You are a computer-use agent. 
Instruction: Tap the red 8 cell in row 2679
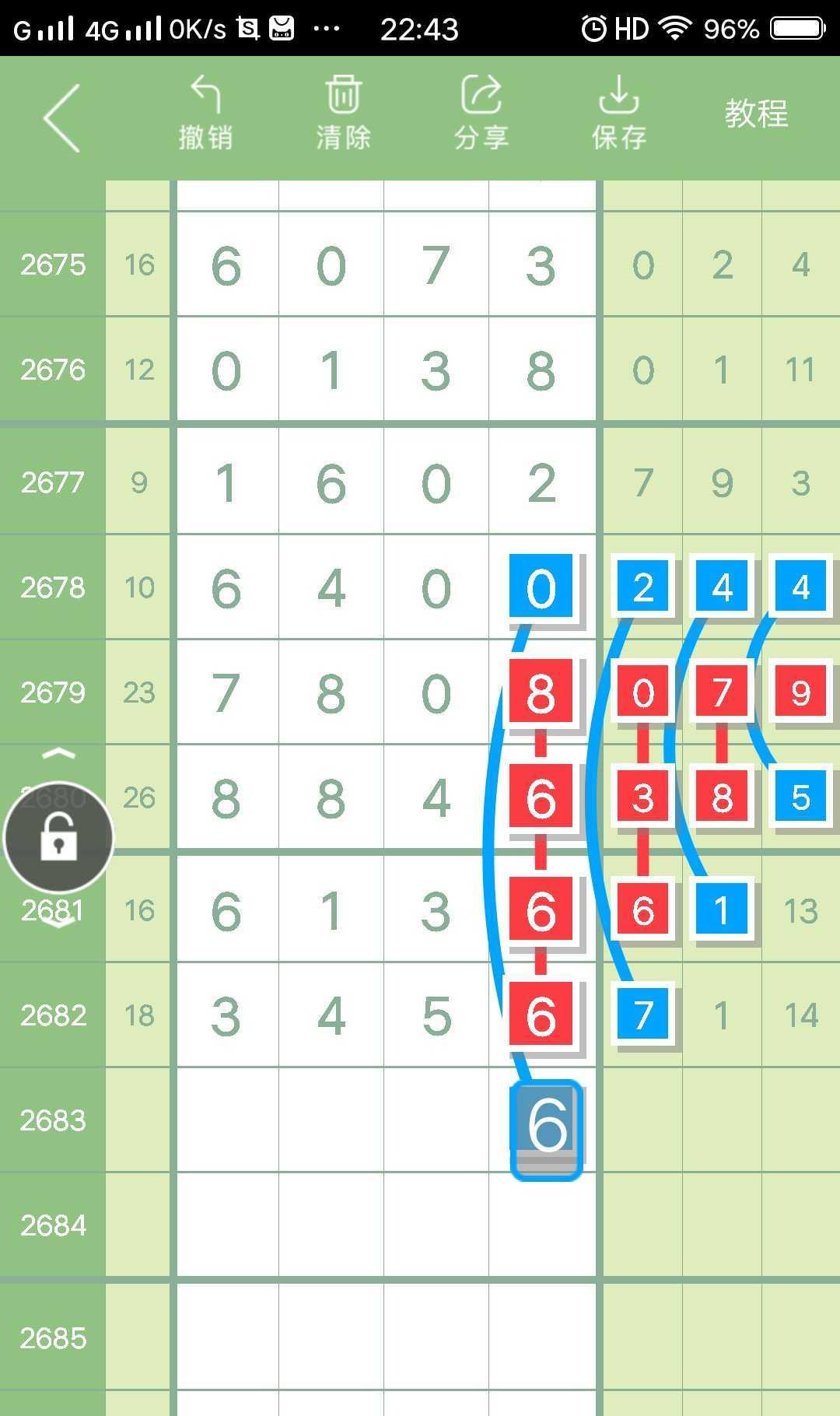coord(541,692)
